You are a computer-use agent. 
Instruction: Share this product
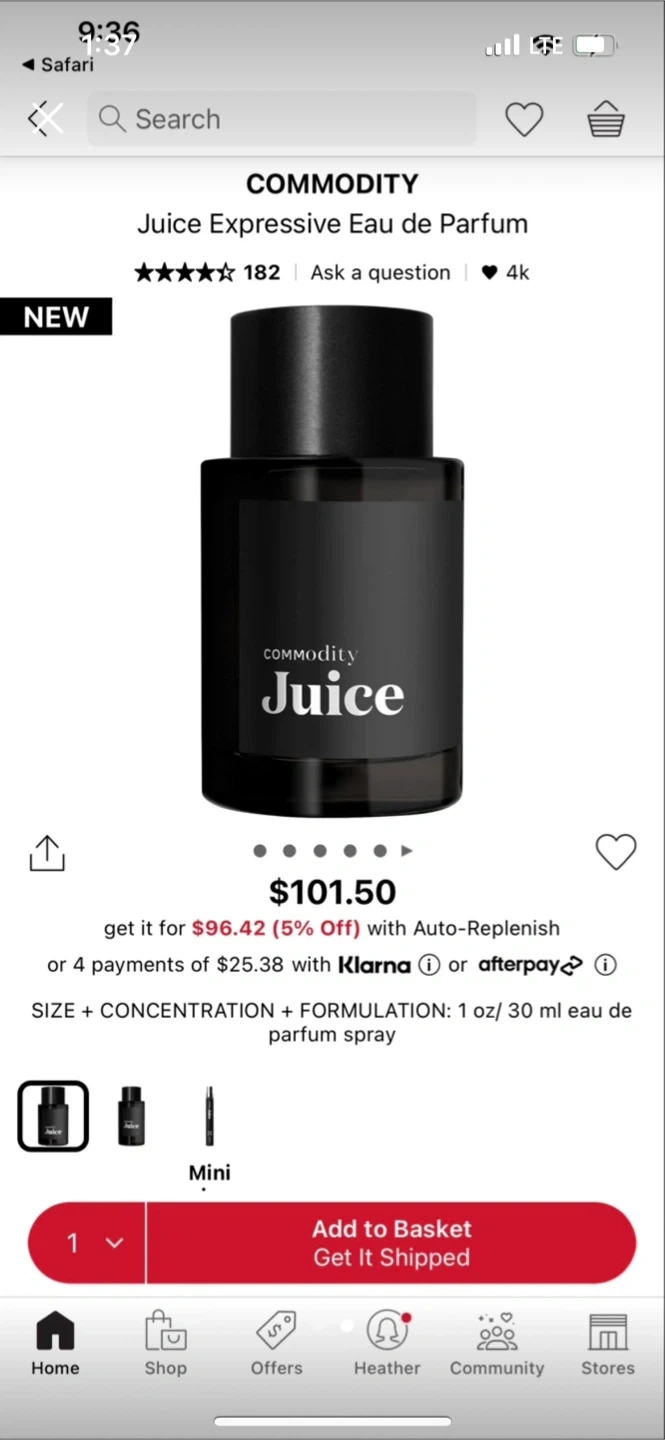click(x=47, y=853)
